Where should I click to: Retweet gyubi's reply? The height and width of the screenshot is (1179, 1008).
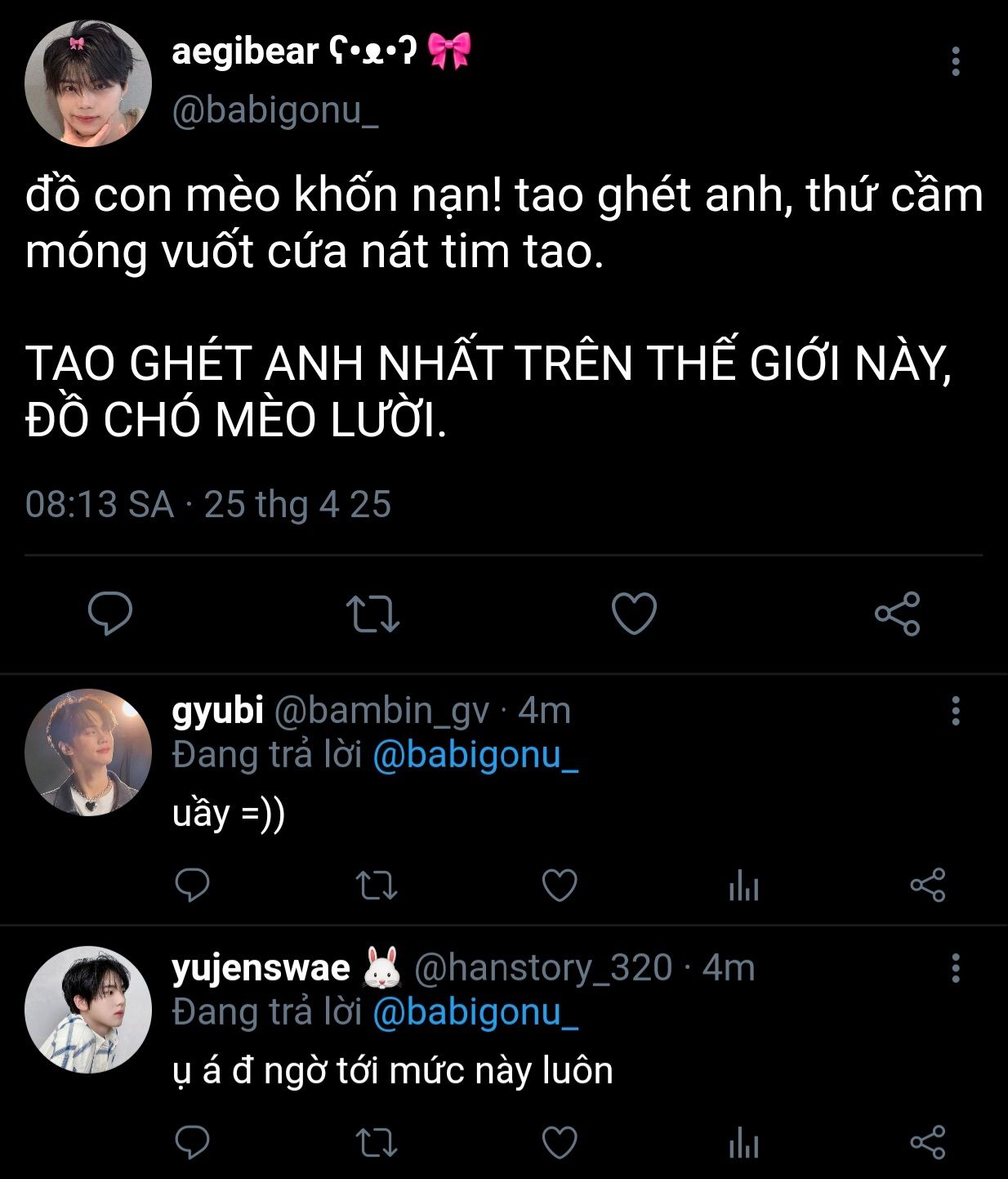377,885
